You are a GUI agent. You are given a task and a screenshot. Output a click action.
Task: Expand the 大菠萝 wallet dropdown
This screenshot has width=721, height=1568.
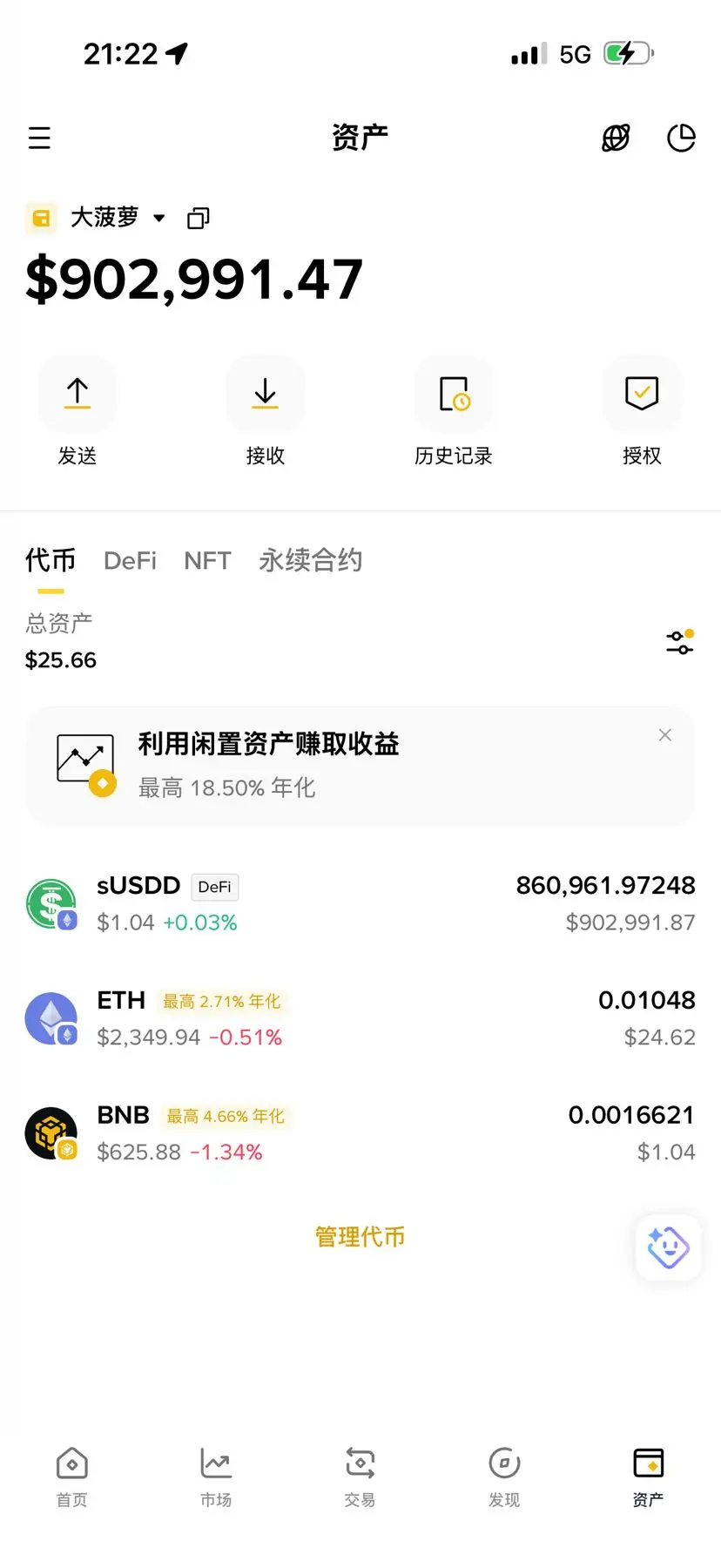158,218
